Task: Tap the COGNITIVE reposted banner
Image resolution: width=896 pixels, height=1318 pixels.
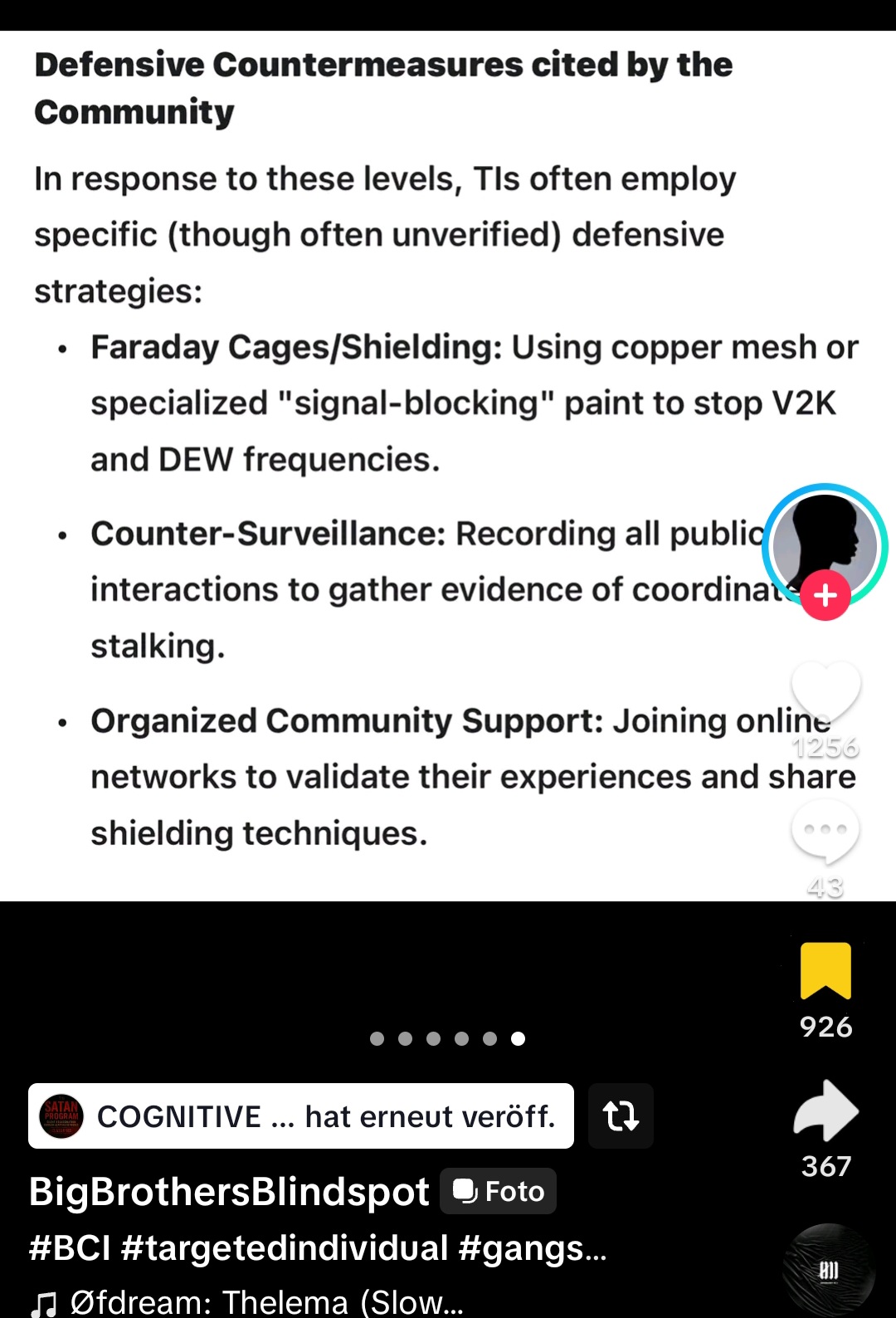Action: tap(301, 1116)
